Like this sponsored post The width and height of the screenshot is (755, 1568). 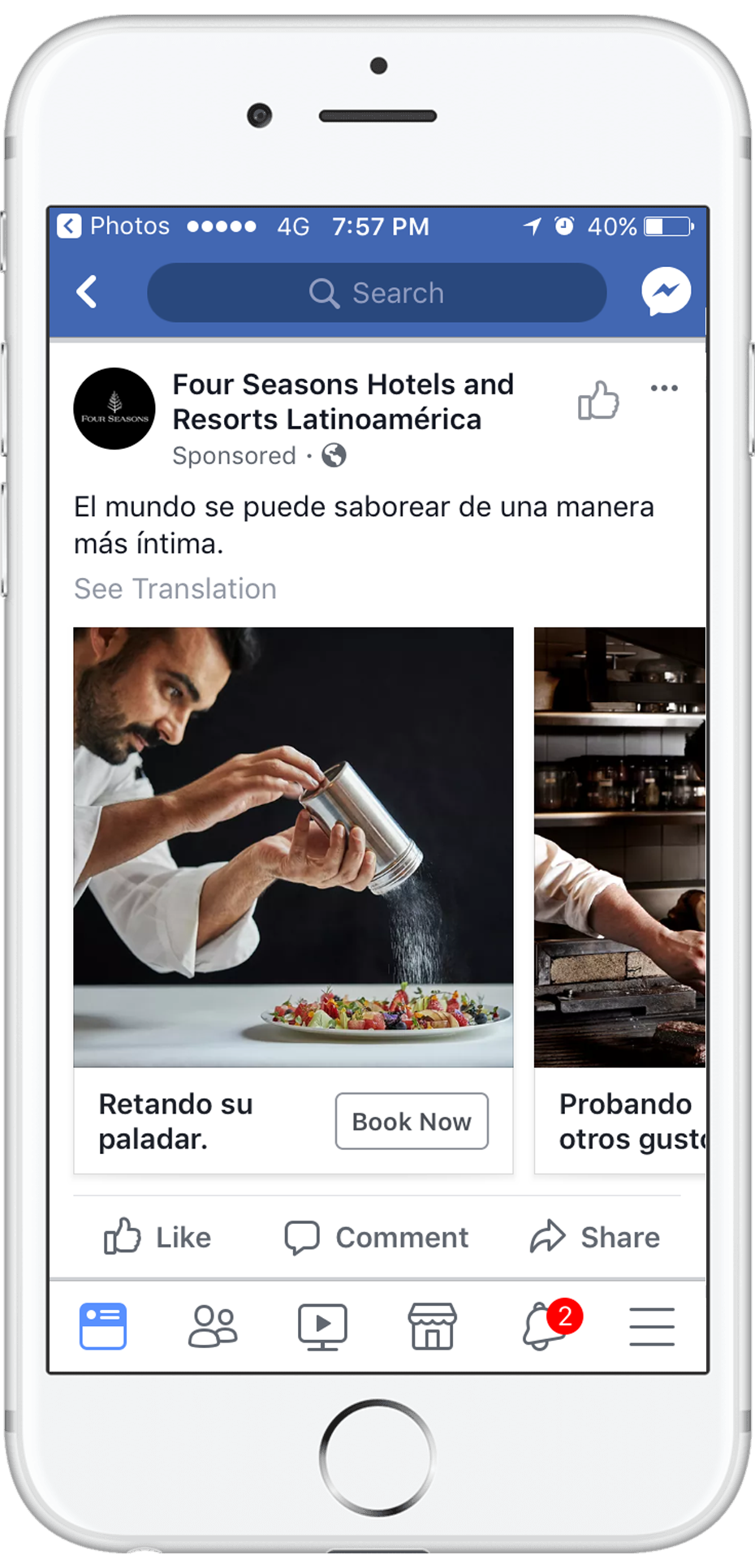157,1237
